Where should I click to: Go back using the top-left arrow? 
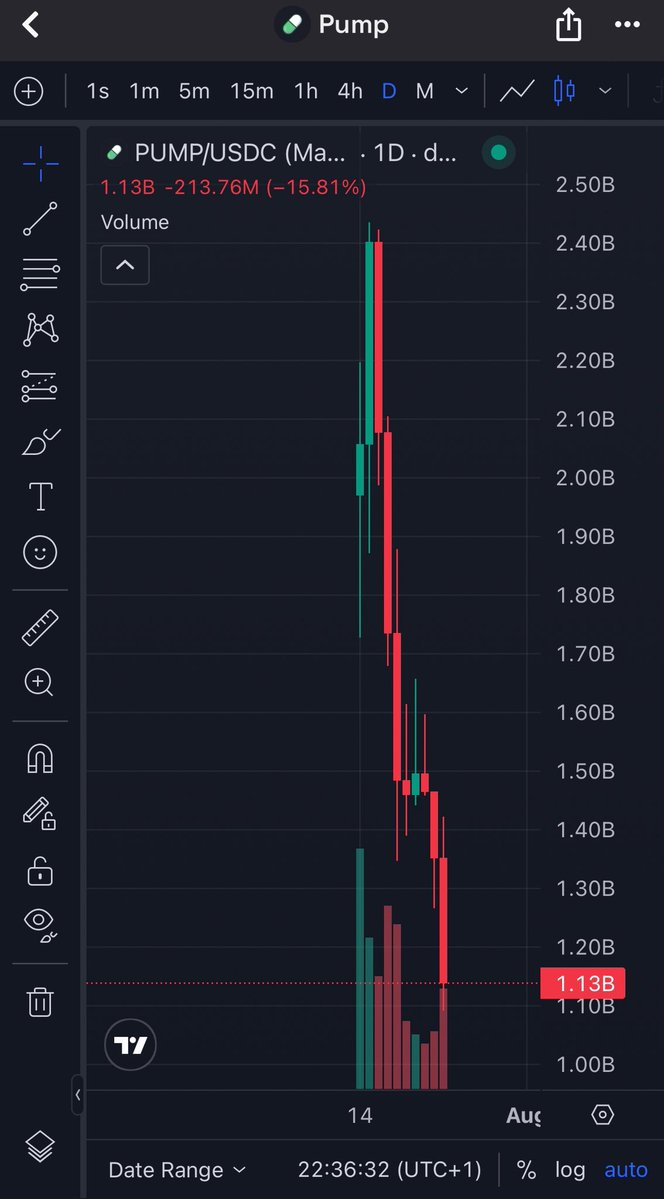30,25
